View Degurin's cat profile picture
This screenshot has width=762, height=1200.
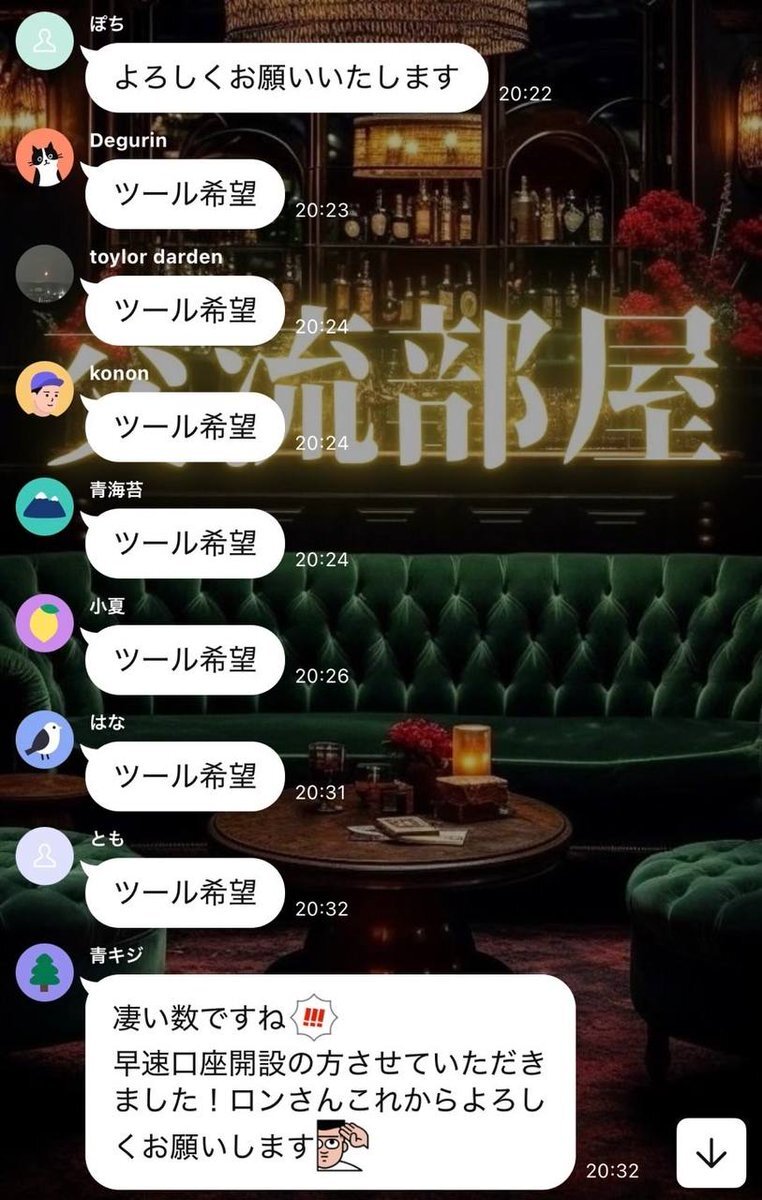[x=45, y=157]
